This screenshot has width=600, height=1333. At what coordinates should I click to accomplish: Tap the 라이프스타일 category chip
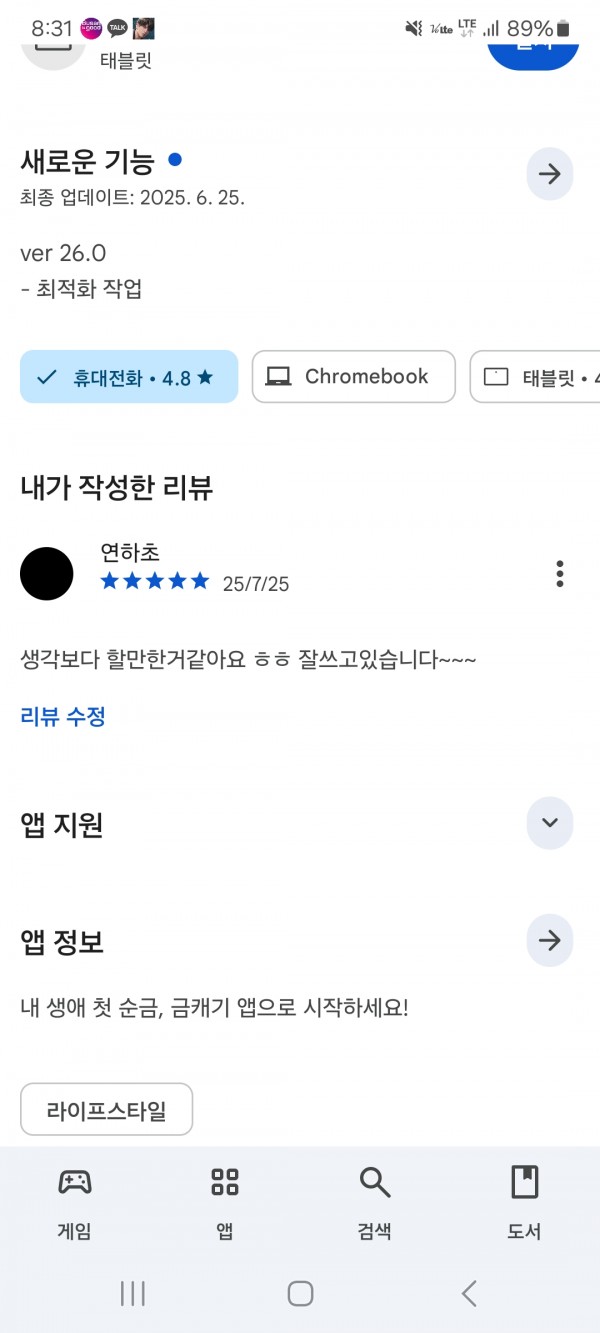coord(106,1109)
